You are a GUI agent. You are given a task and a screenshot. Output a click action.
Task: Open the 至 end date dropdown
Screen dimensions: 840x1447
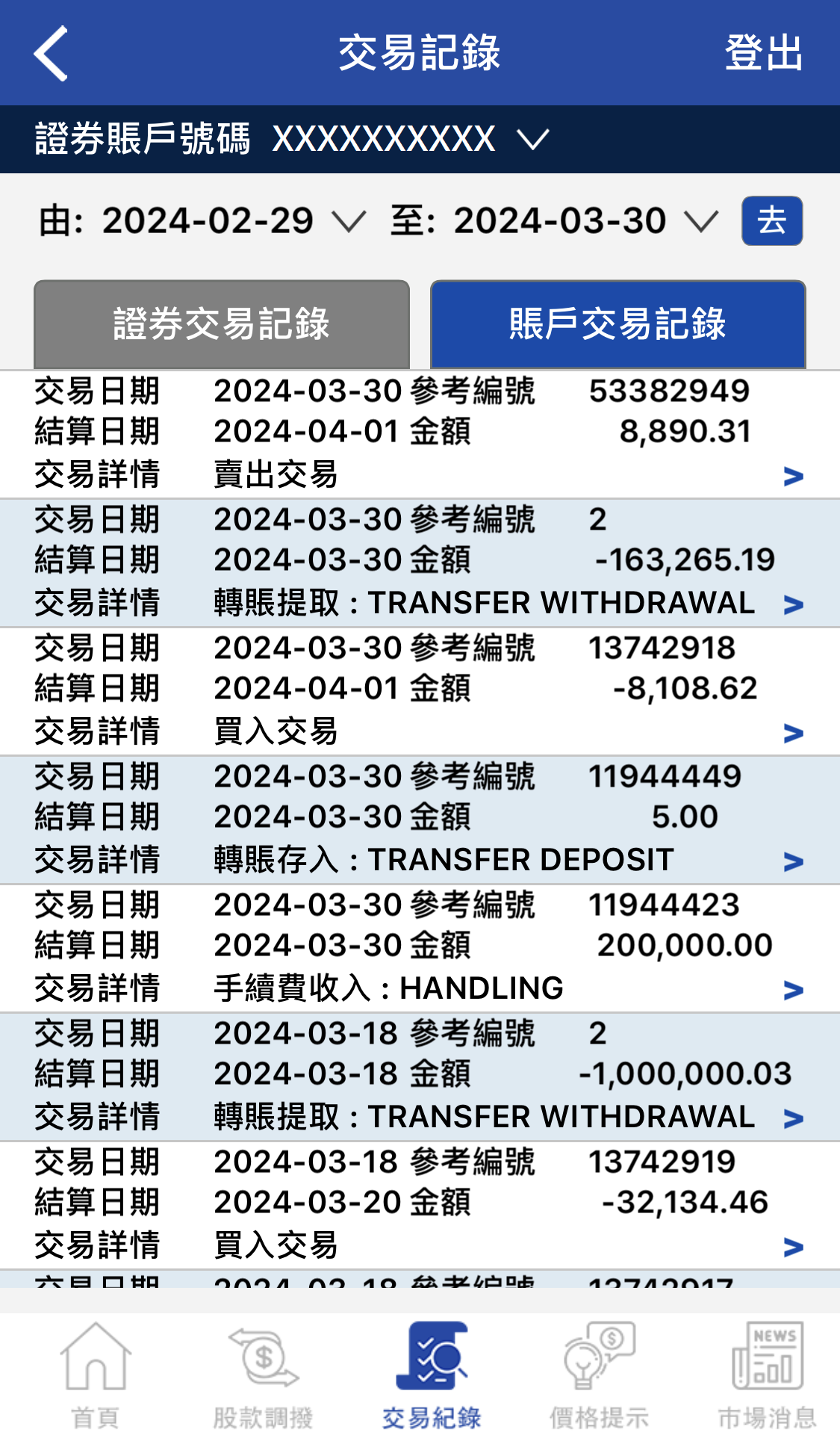[x=697, y=222]
